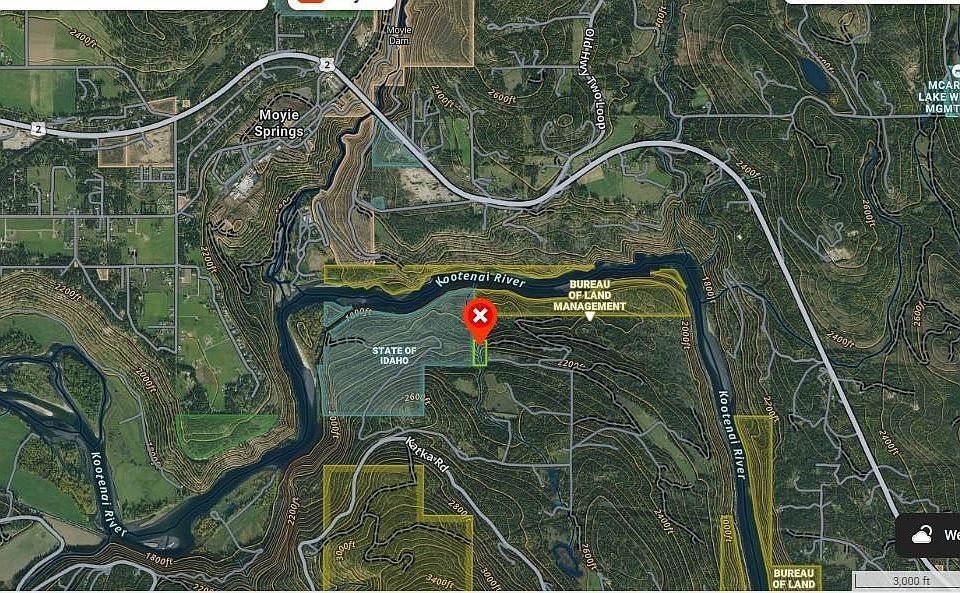
Task: Open the Weather panel button
Action: pyautogui.click(x=932, y=535)
